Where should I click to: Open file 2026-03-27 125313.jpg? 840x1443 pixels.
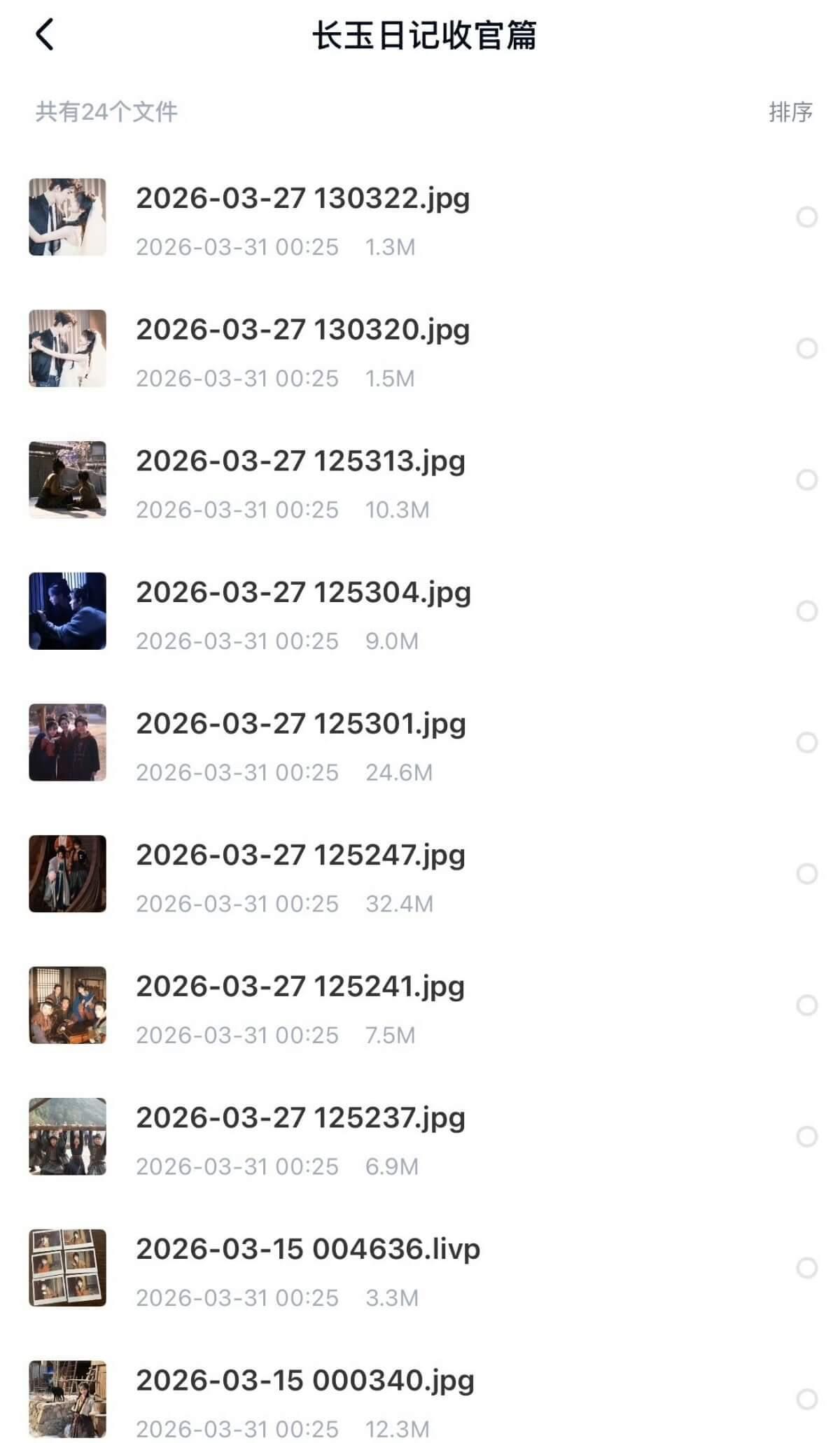point(420,480)
